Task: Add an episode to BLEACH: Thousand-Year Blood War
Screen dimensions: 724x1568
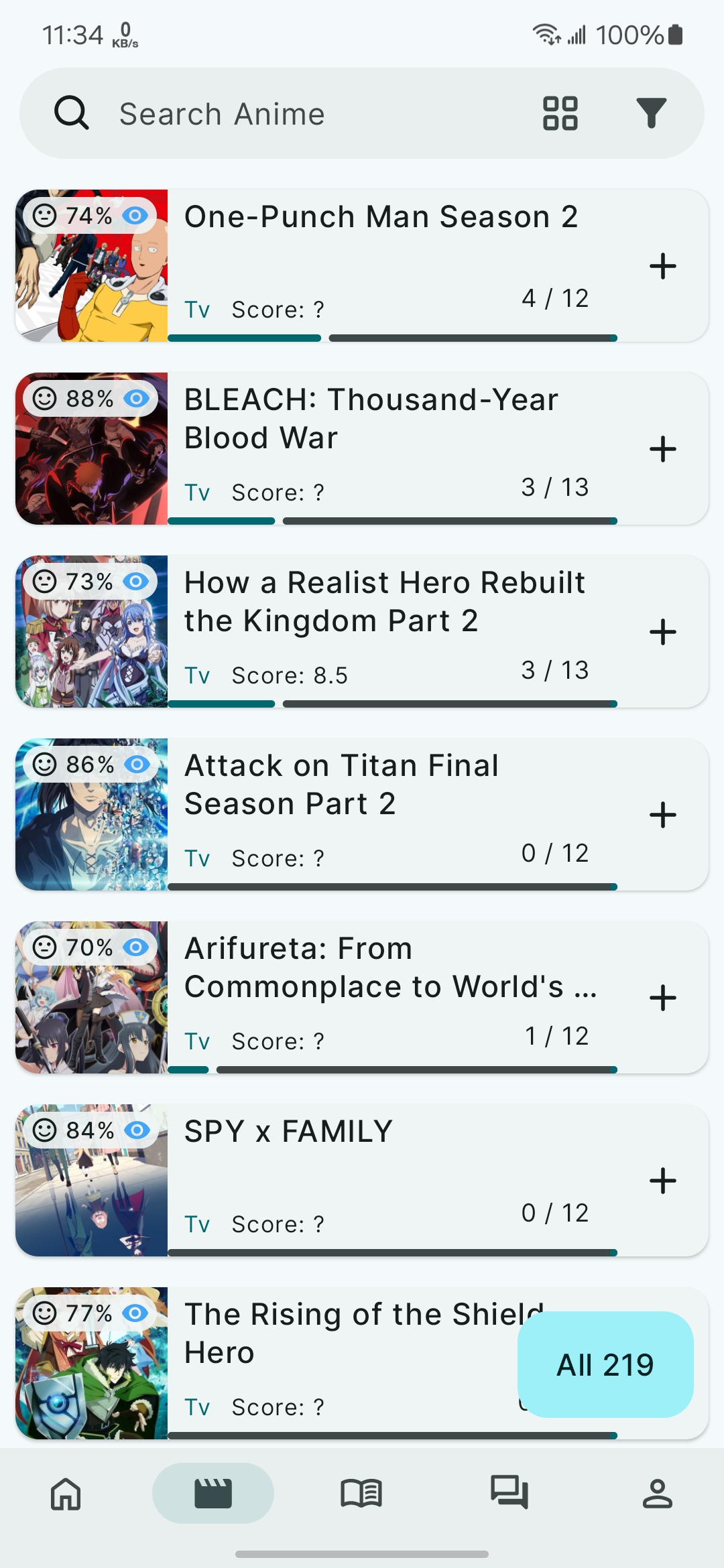Action: point(662,449)
